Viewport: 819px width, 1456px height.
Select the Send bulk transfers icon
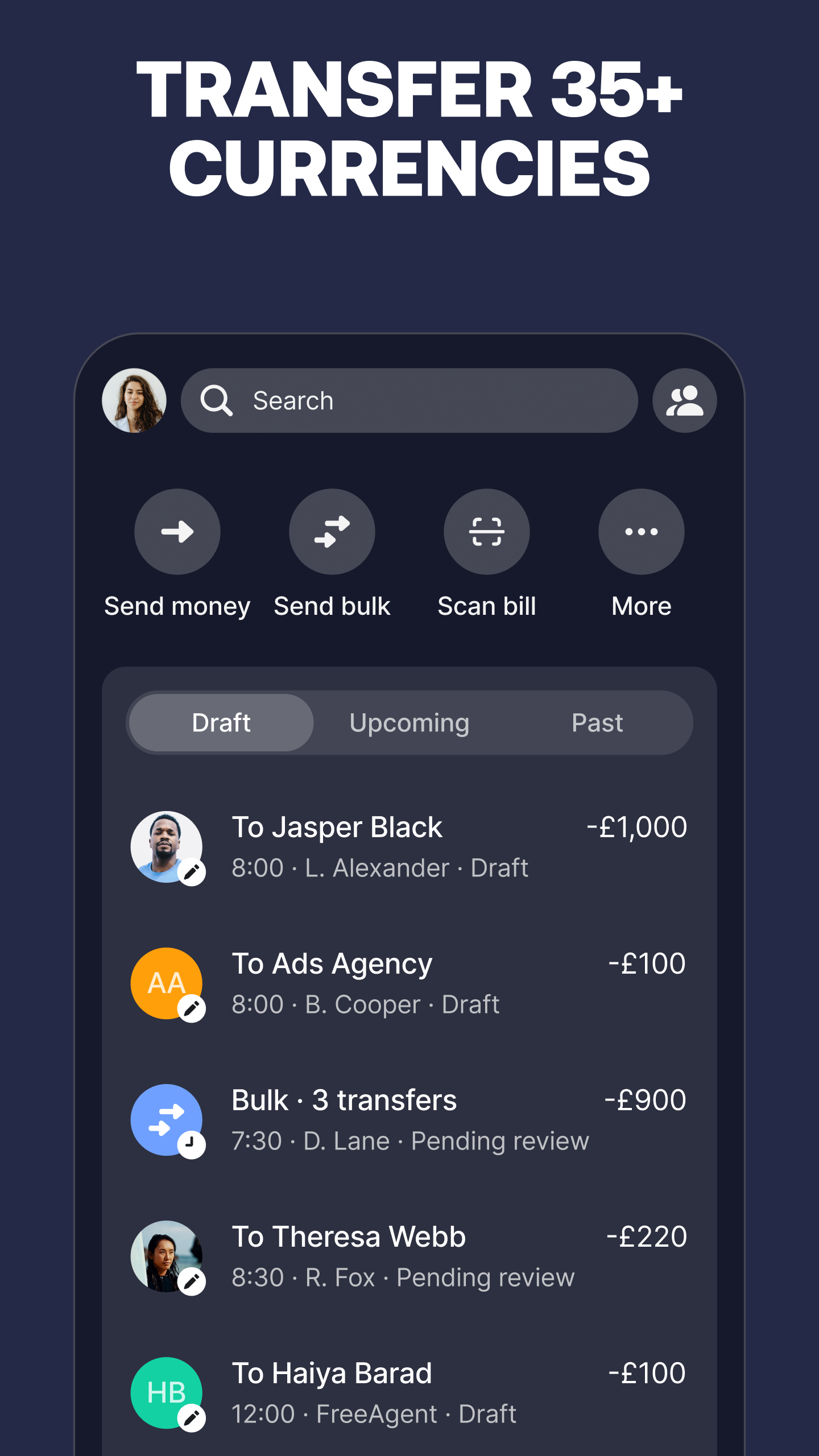[x=332, y=531]
